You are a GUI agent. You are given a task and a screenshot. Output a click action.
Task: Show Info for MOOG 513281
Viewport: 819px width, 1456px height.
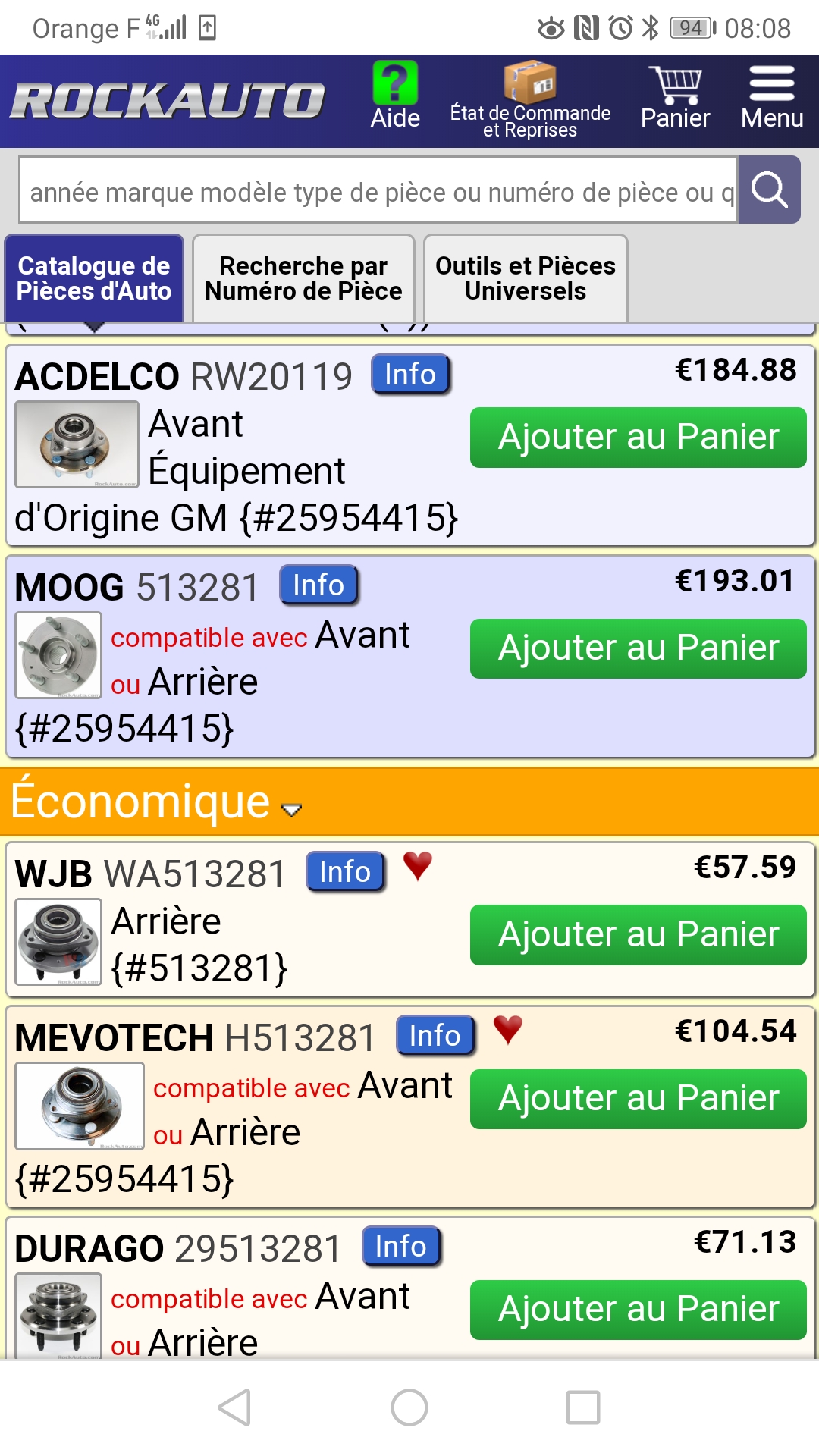pyautogui.click(x=318, y=585)
